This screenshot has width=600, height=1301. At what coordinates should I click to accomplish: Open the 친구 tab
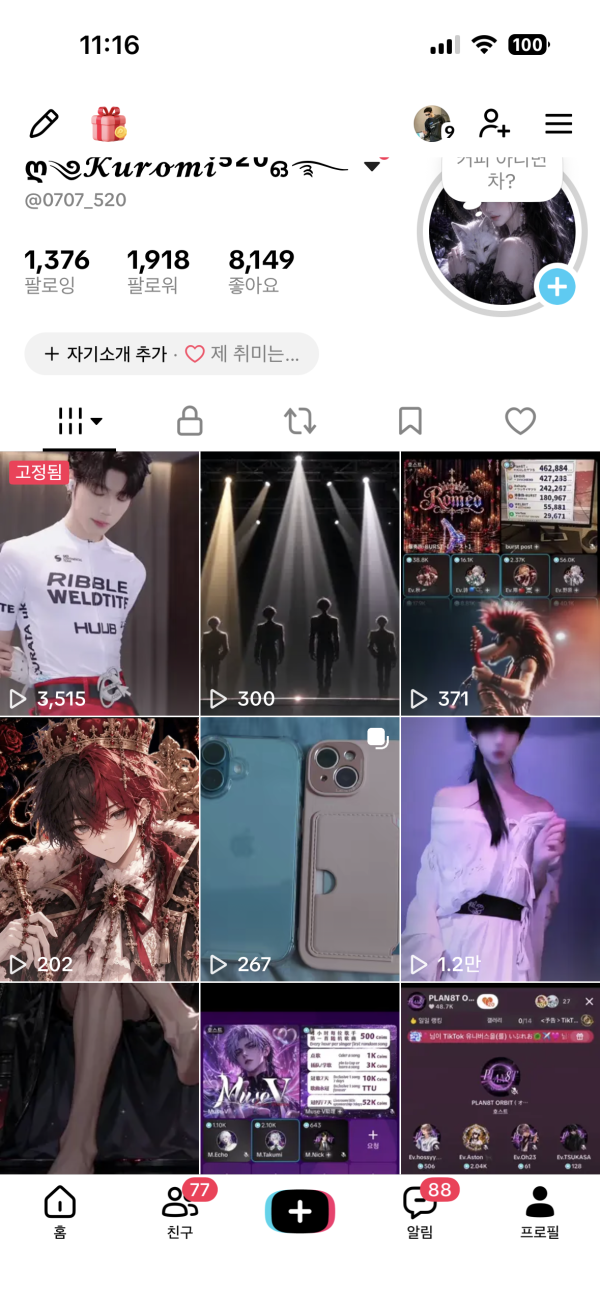[x=180, y=1212]
